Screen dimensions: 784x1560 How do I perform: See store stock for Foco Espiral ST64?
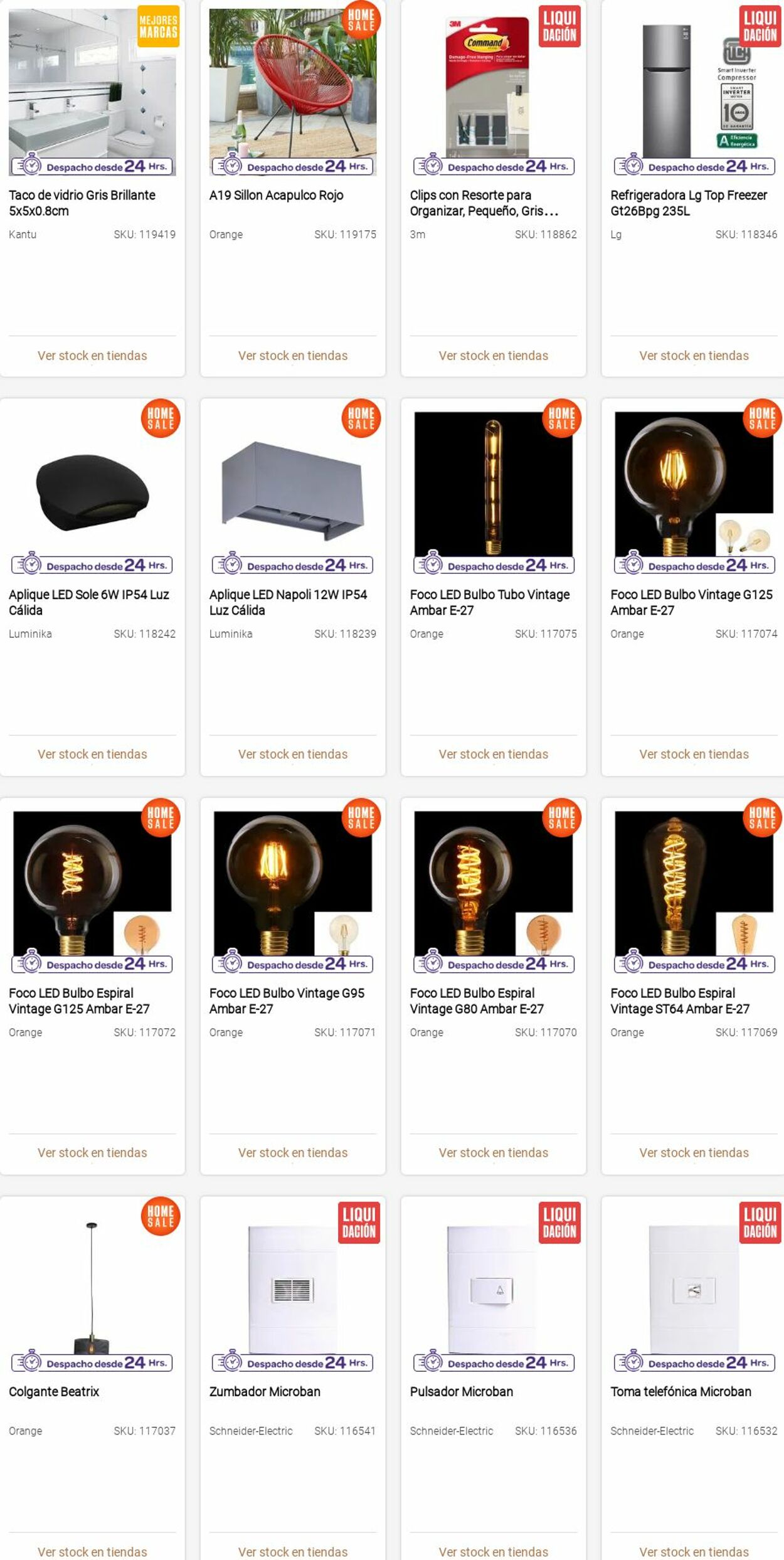[x=694, y=1152]
